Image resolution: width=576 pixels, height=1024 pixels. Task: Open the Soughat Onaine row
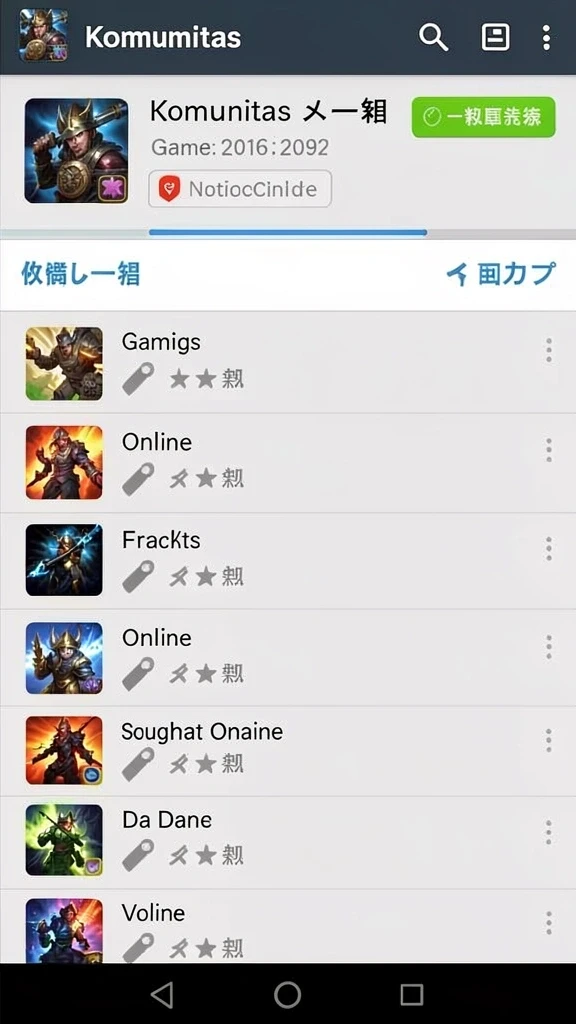(288, 751)
